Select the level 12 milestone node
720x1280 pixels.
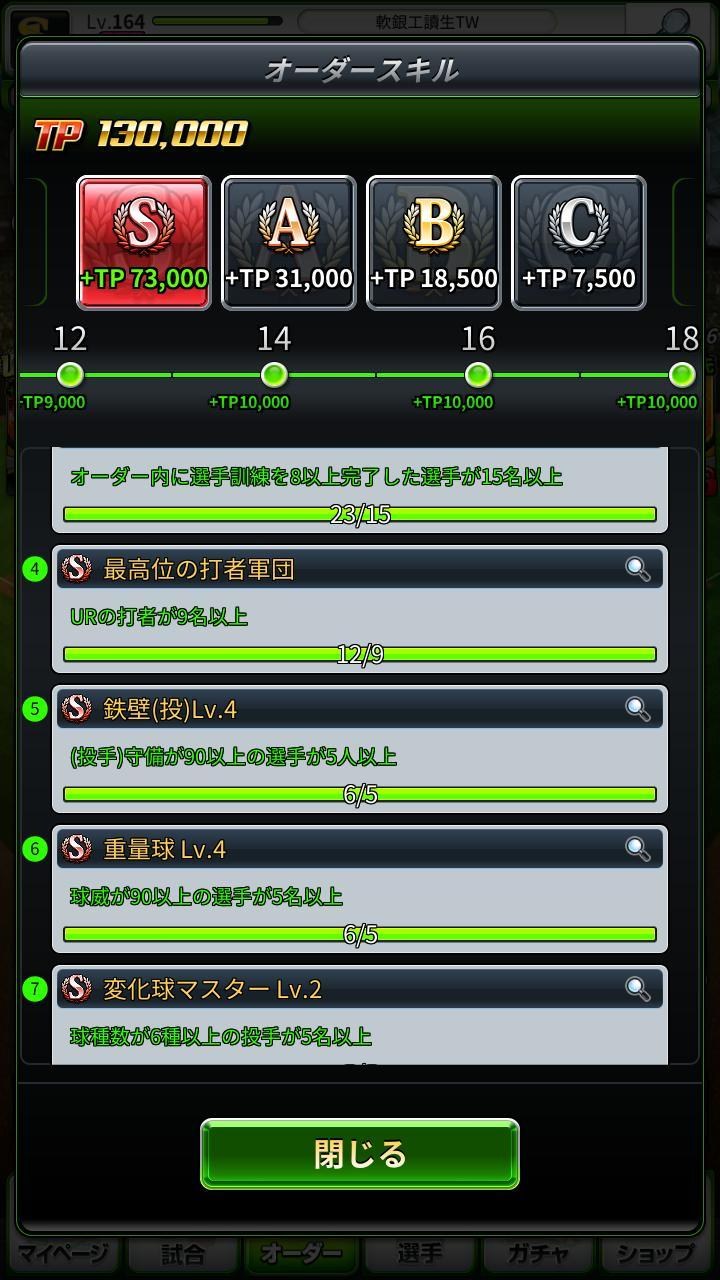[70, 375]
